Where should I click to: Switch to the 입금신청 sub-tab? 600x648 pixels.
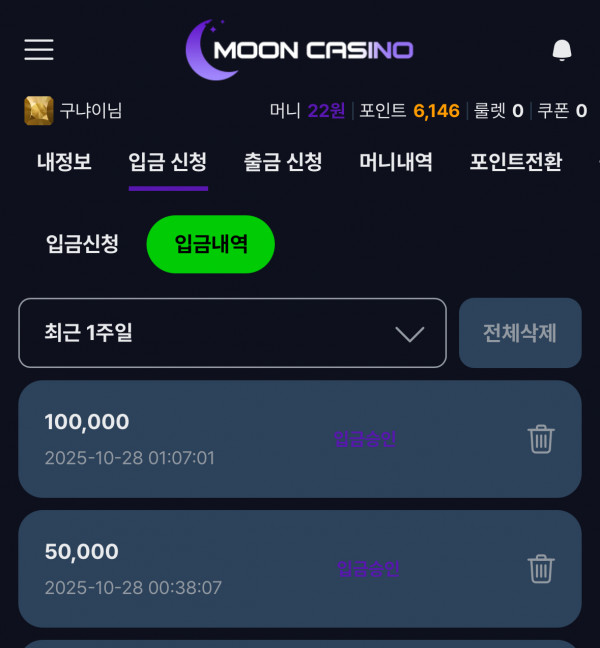tap(82, 244)
